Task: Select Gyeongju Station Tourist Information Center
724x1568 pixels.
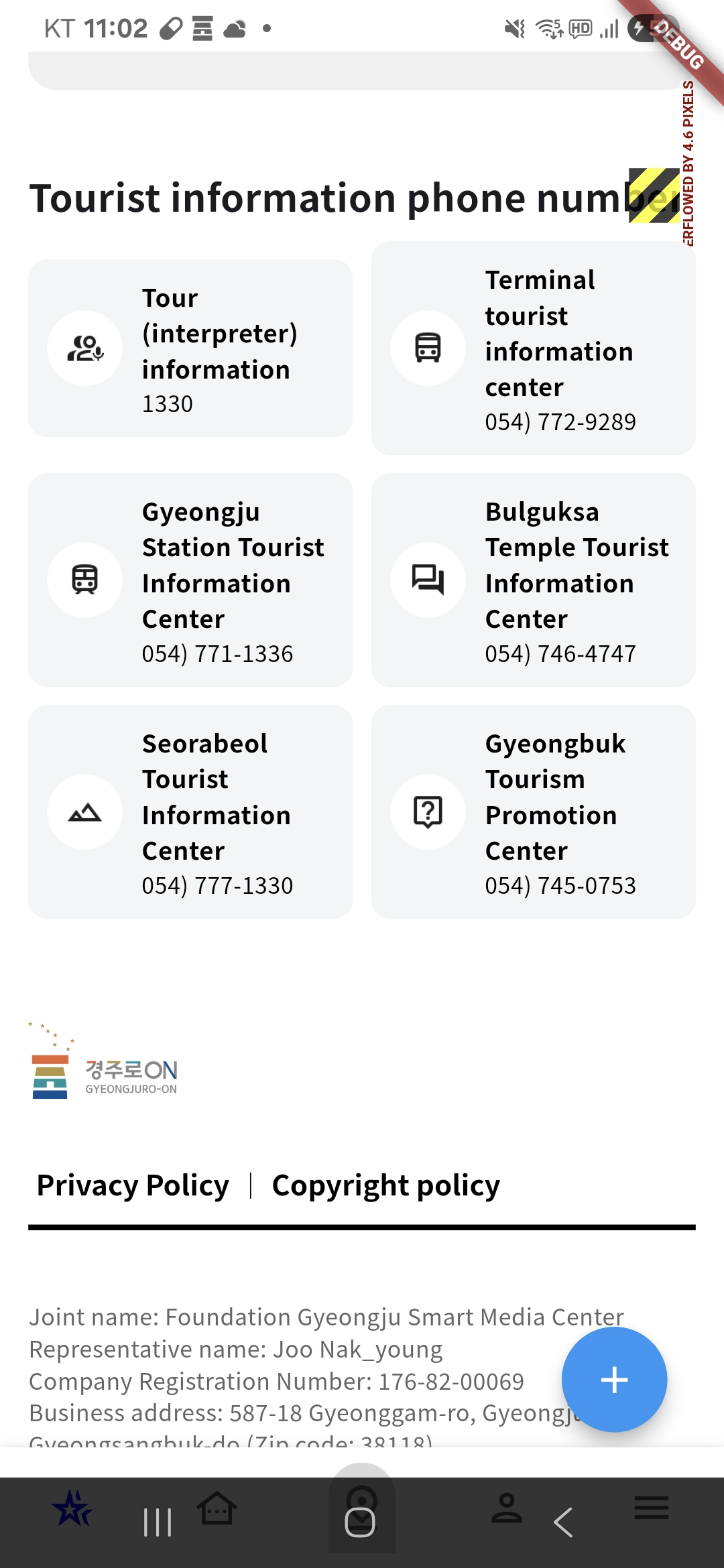Action: pyautogui.click(x=190, y=580)
